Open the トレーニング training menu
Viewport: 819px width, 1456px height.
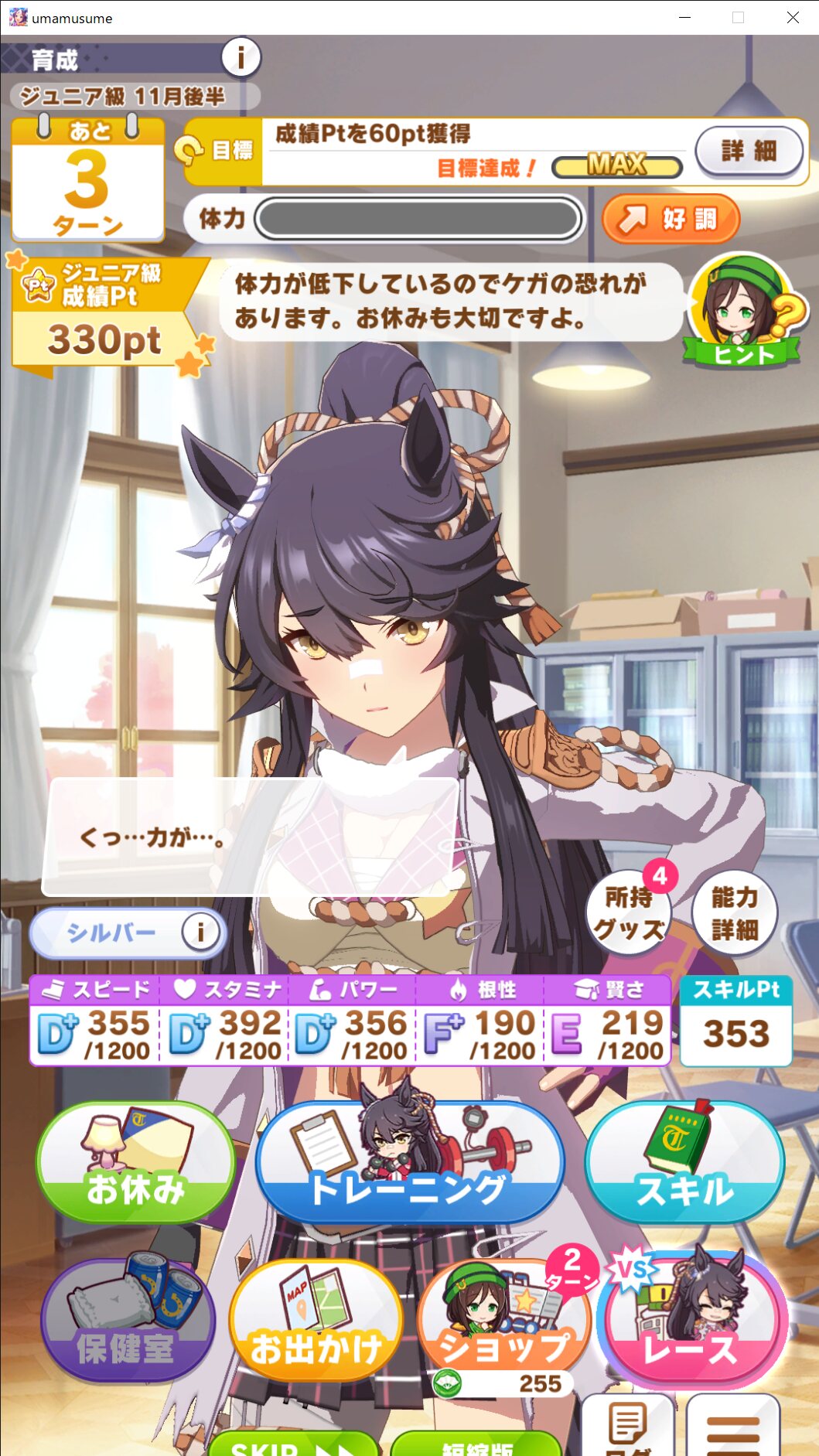pyautogui.click(x=409, y=1163)
